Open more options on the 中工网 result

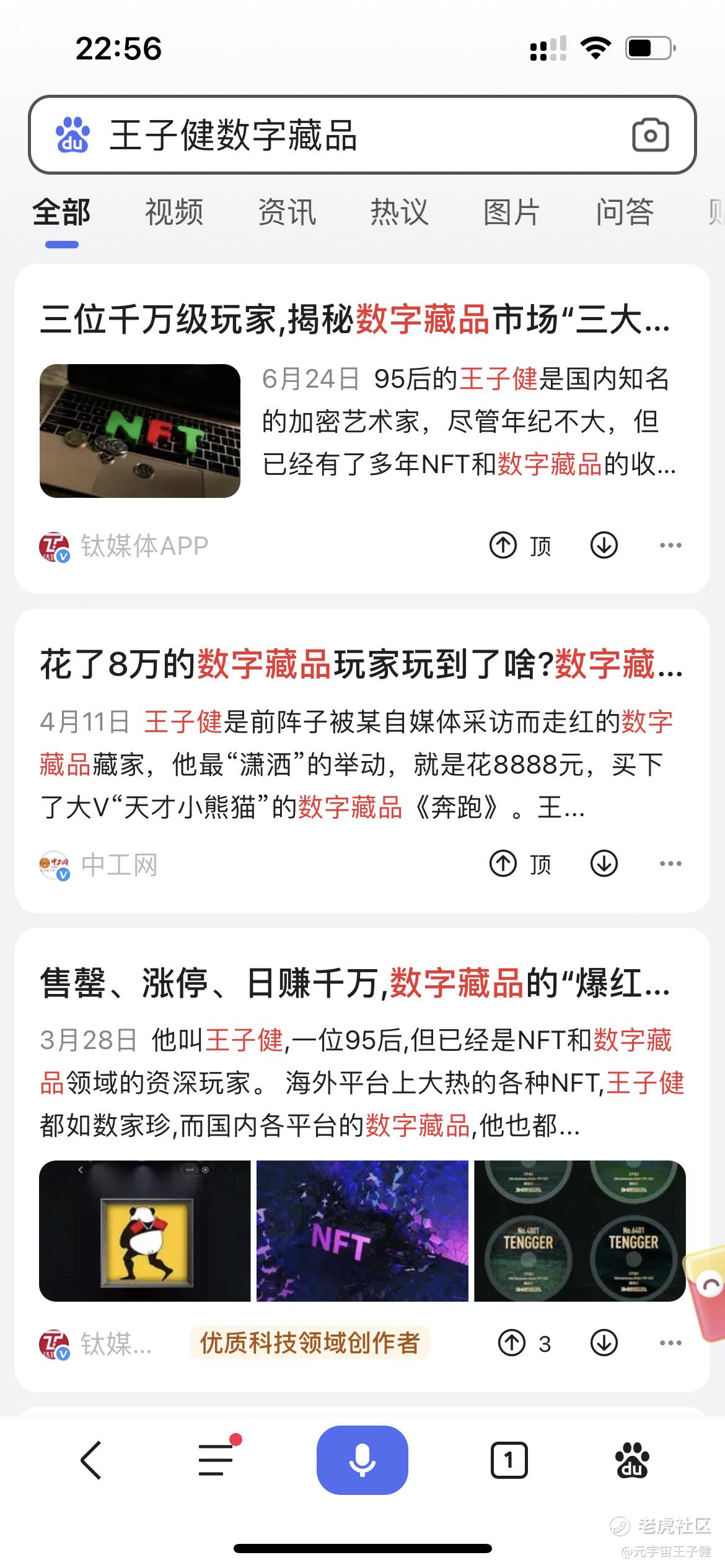pos(670,863)
